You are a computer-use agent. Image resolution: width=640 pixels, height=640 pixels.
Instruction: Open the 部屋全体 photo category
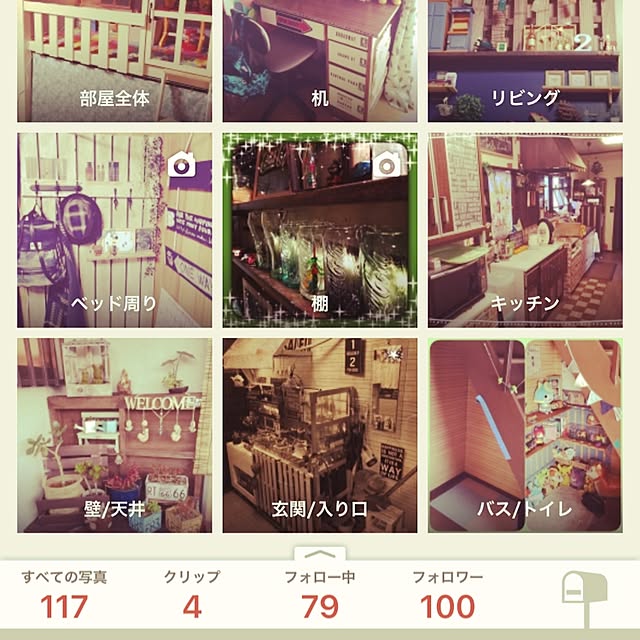(x=114, y=62)
